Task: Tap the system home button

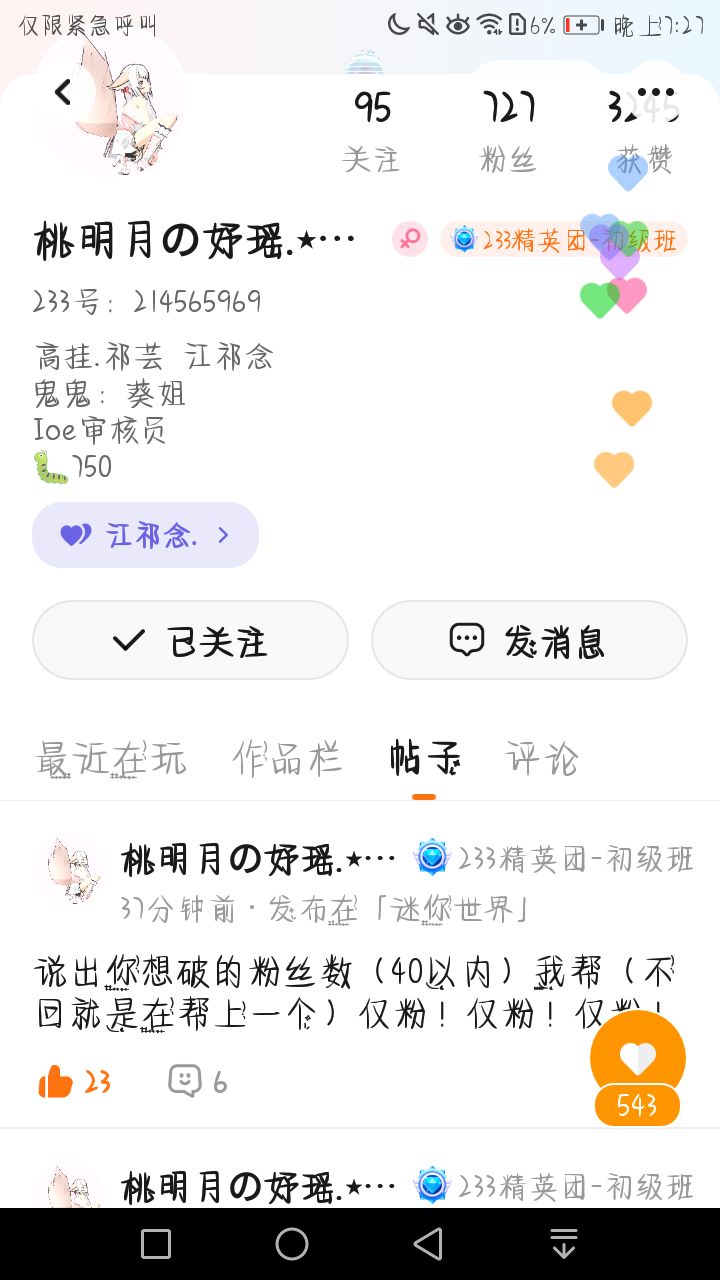Action: click(292, 1244)
